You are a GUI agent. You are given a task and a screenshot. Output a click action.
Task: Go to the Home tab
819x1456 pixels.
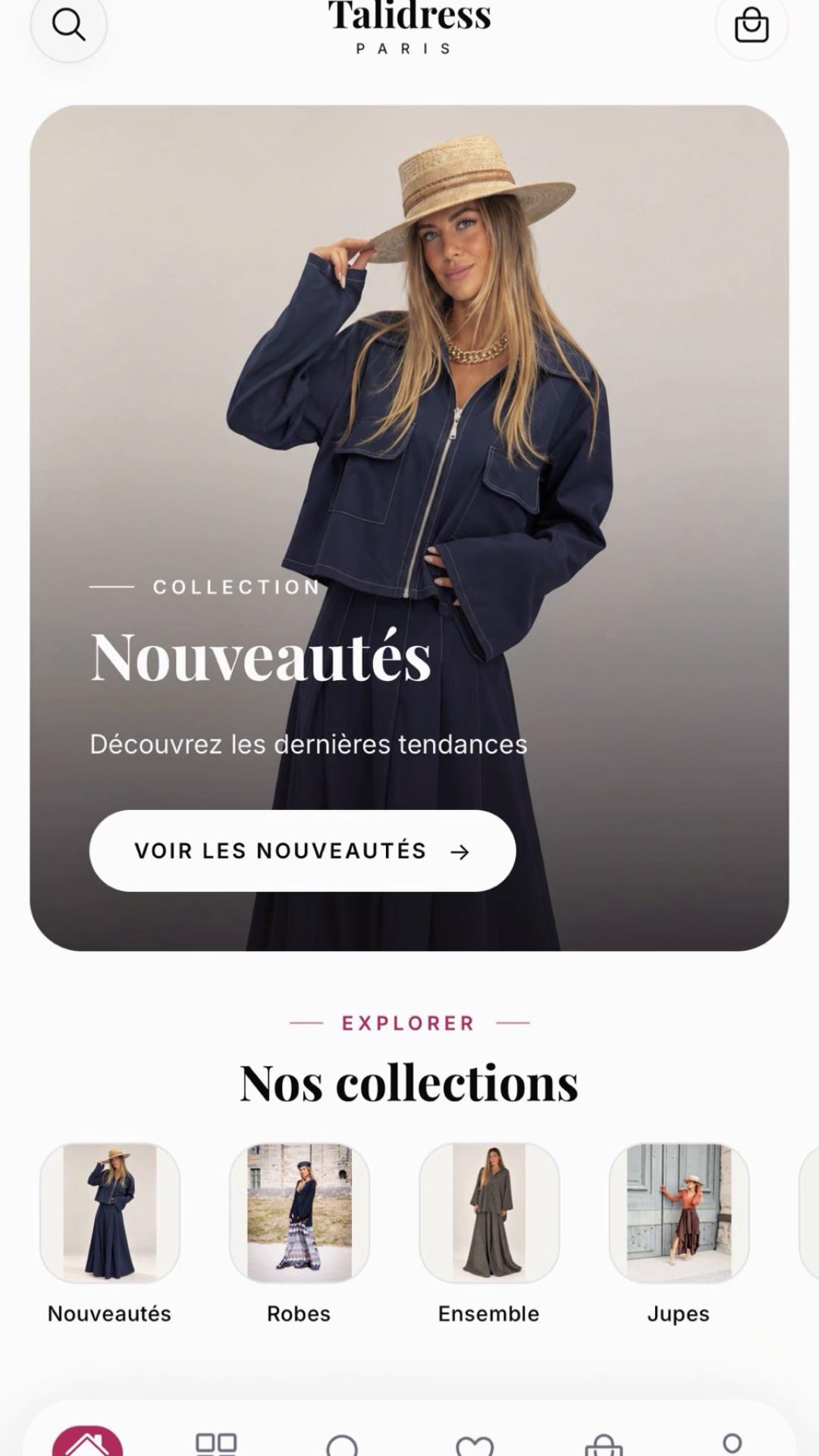(87, 1442)
